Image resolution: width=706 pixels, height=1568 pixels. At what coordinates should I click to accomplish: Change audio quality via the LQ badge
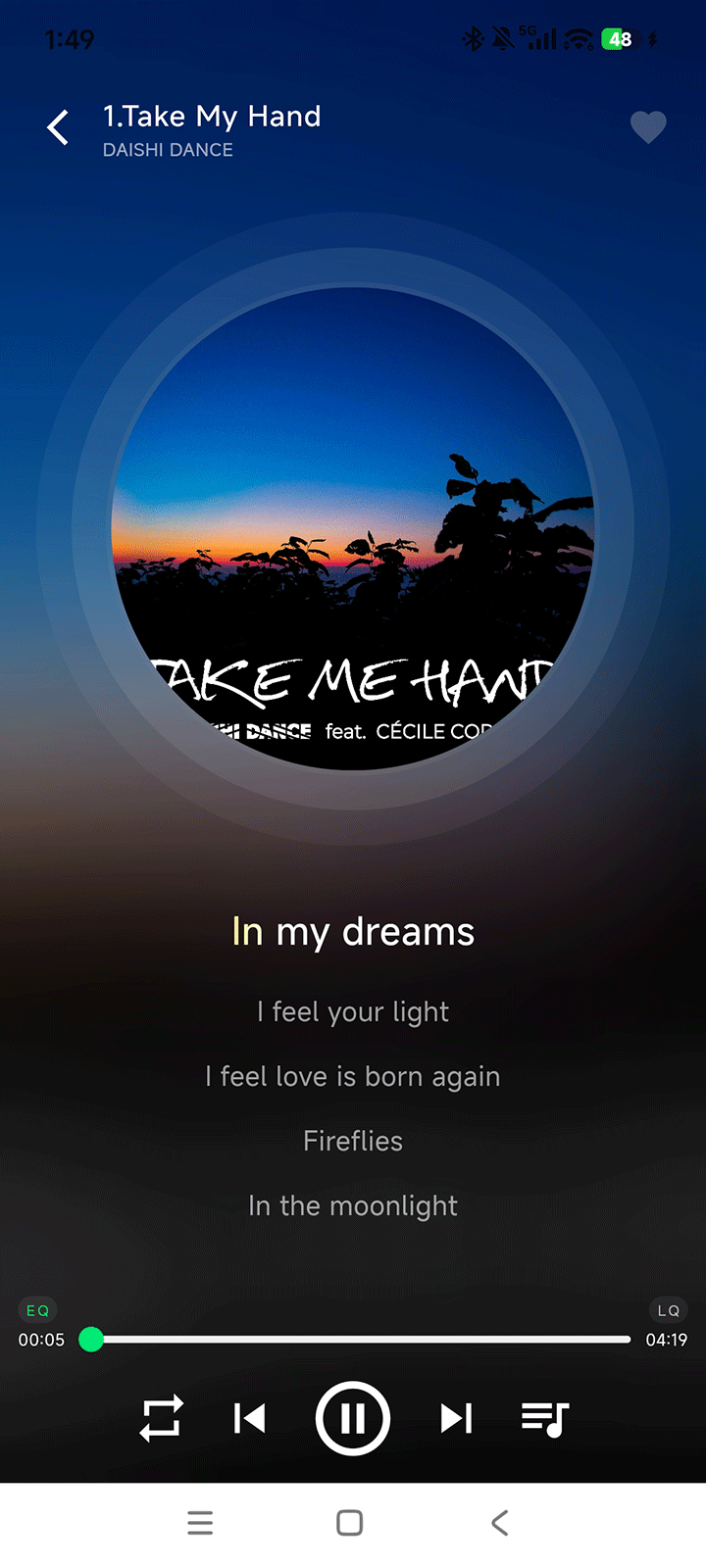click(x=668, y=1310)
